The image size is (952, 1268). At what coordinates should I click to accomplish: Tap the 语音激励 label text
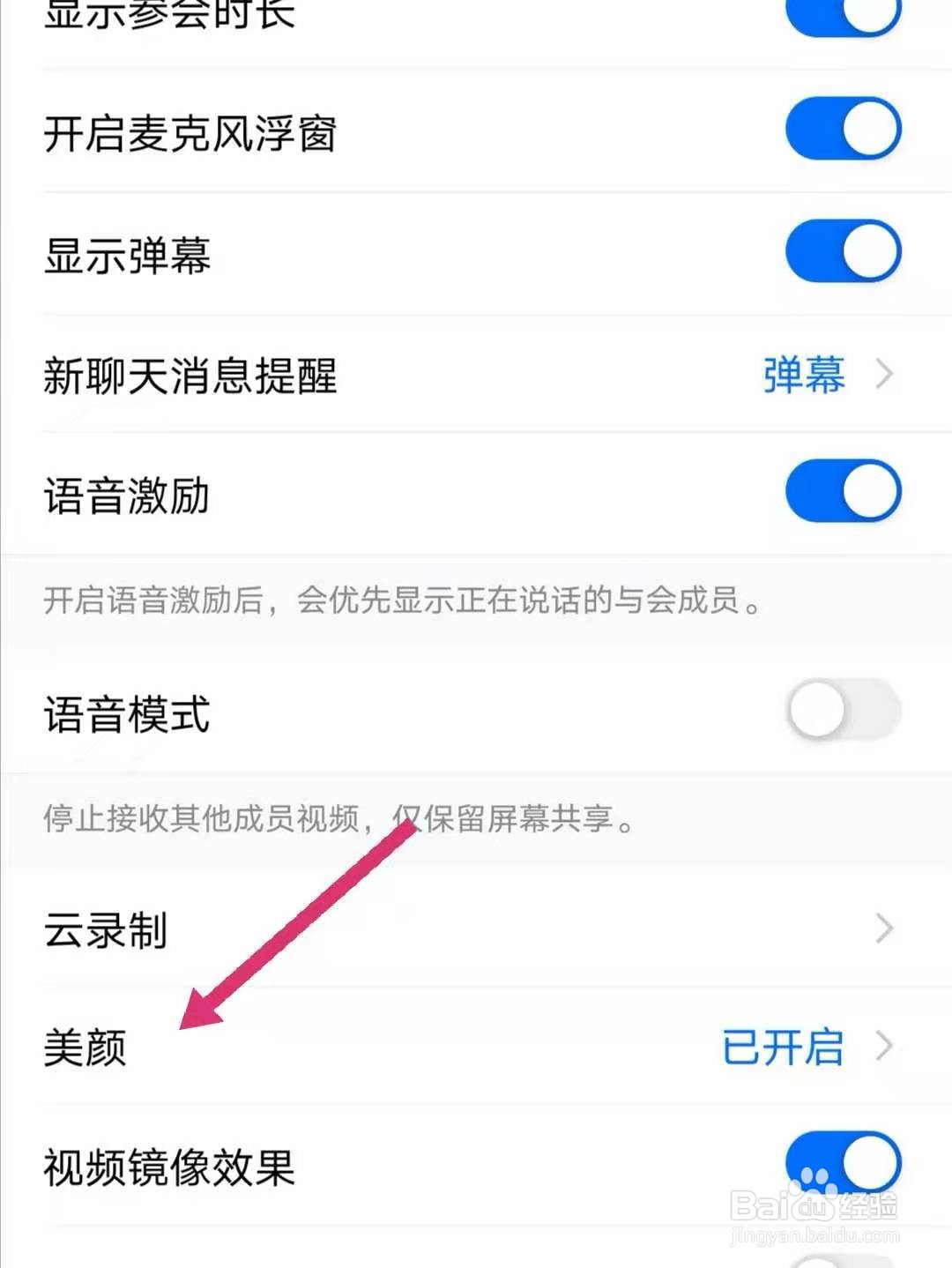(x=128, y=496)
